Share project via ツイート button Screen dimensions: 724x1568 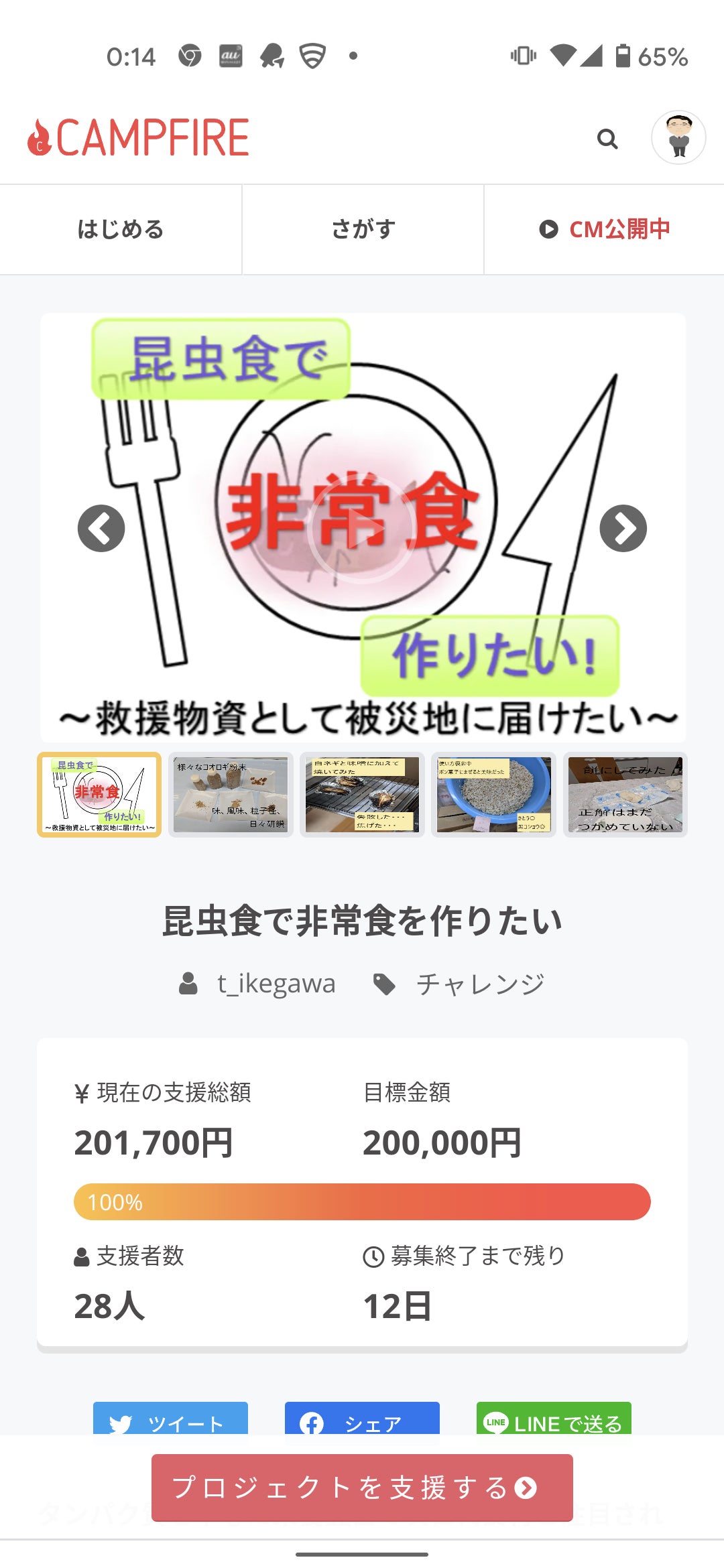(x=170, y=1421)
